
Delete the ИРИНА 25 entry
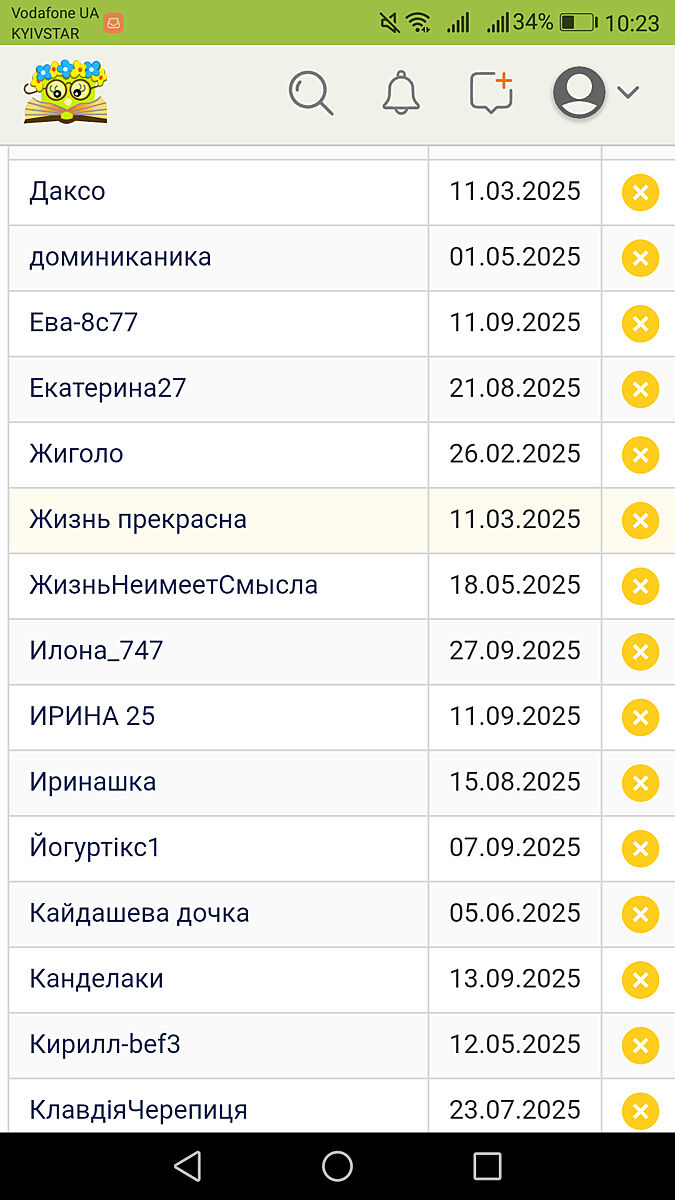[640, 717]
